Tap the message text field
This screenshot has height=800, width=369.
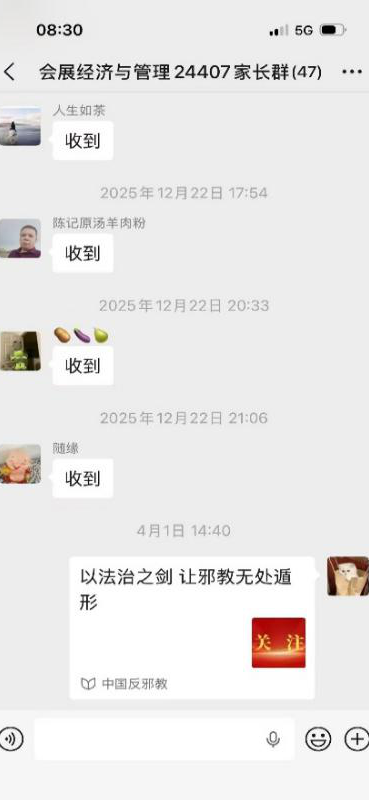click(x=164, y=739)
